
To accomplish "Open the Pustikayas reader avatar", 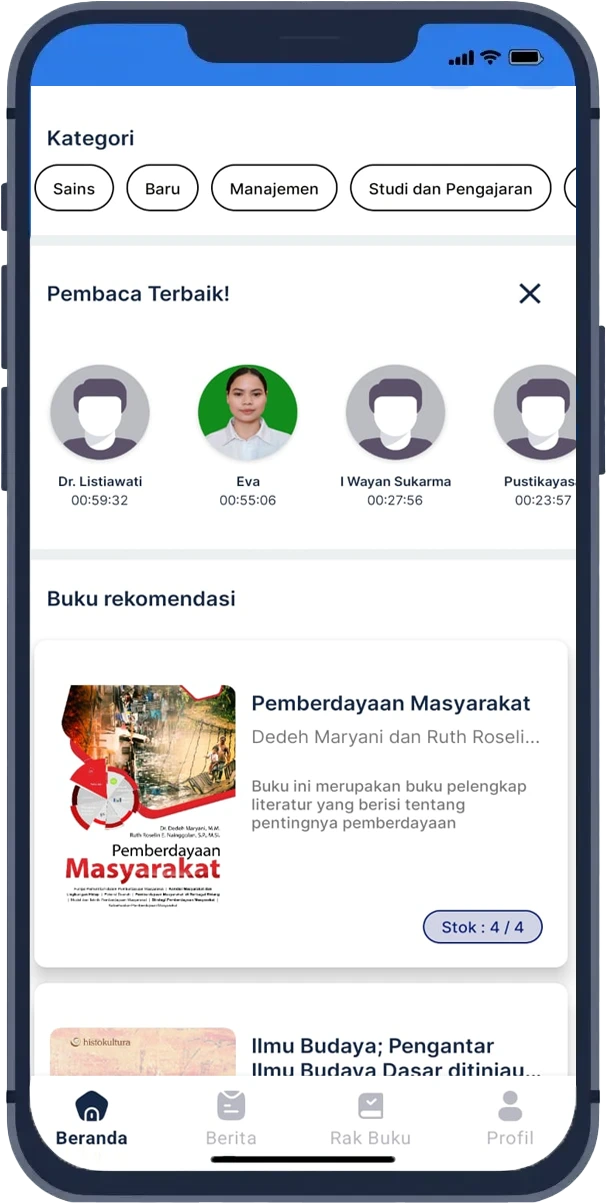I will pyautogui.click(x=535, y=413).
